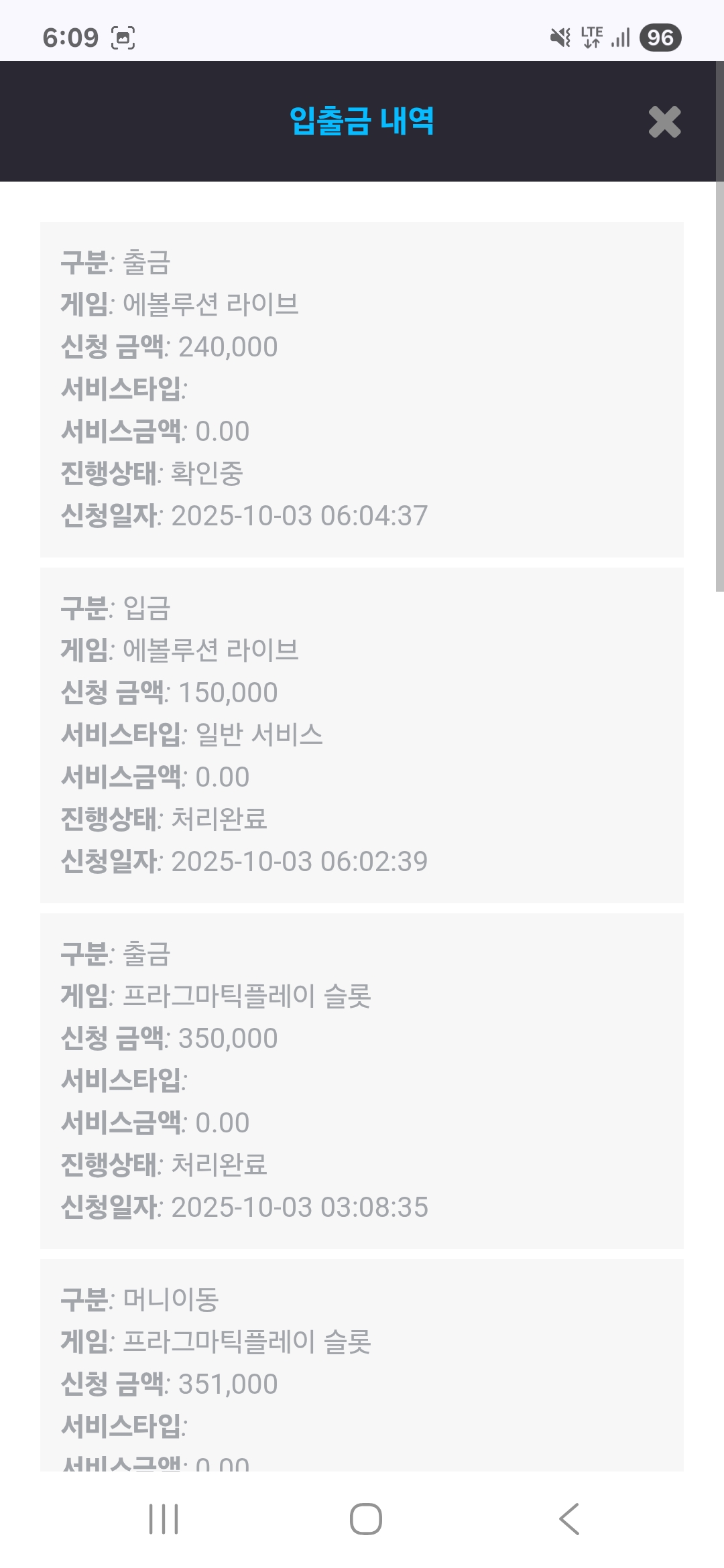Tap the battery 96 indicator
Viewport: 724px width, 1568px height.
pos(660,39)
